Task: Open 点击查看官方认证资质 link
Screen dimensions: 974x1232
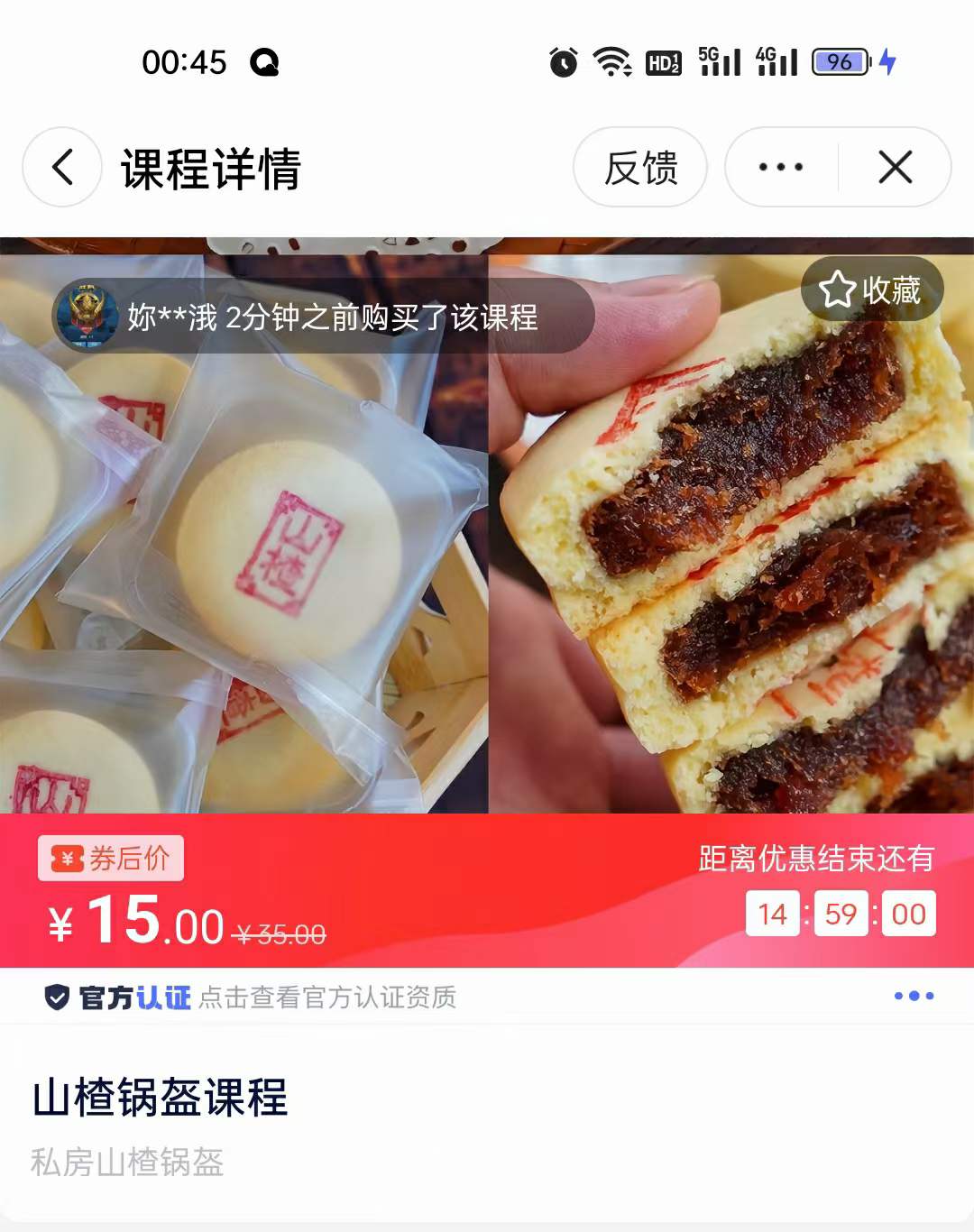Action: (x=329, y=998)
